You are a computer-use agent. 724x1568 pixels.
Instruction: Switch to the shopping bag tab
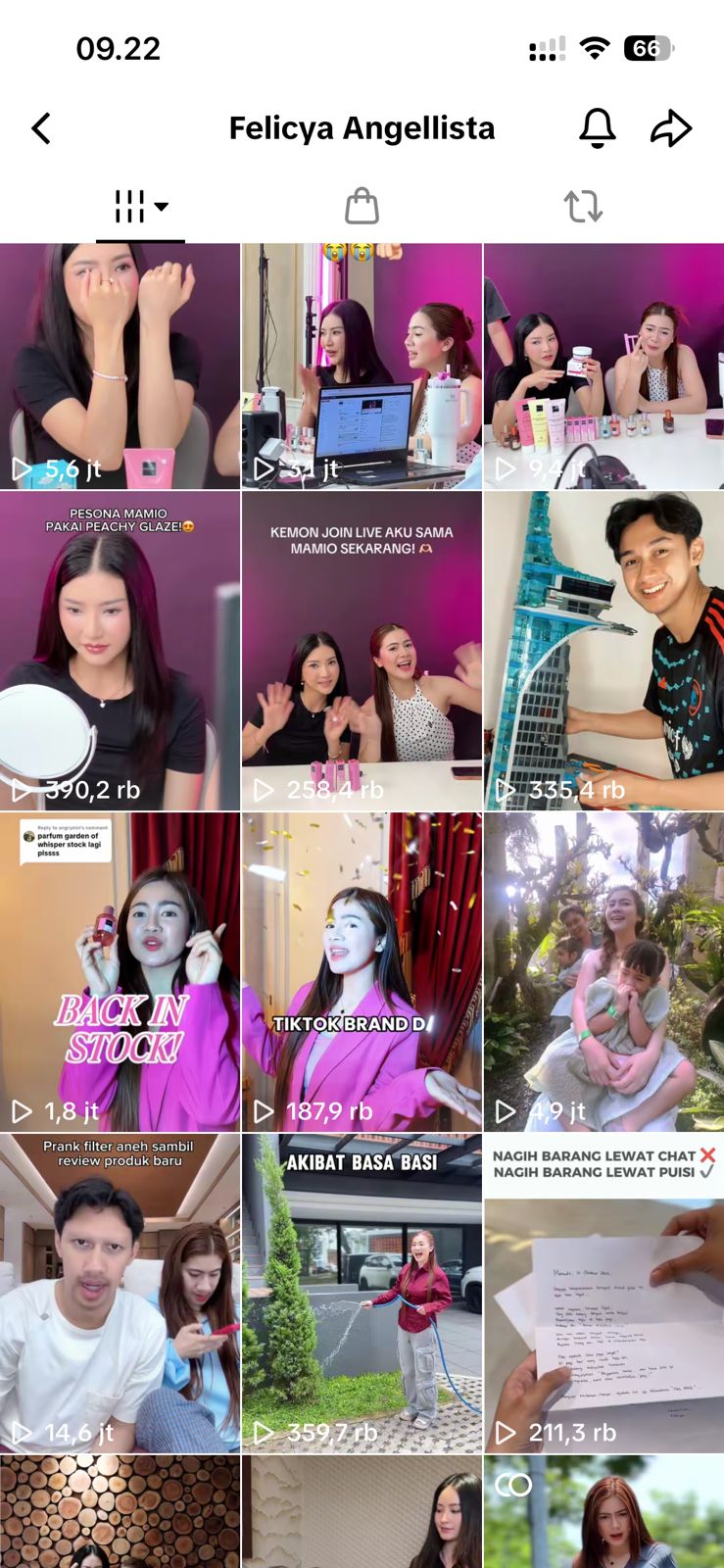(362, 207)
